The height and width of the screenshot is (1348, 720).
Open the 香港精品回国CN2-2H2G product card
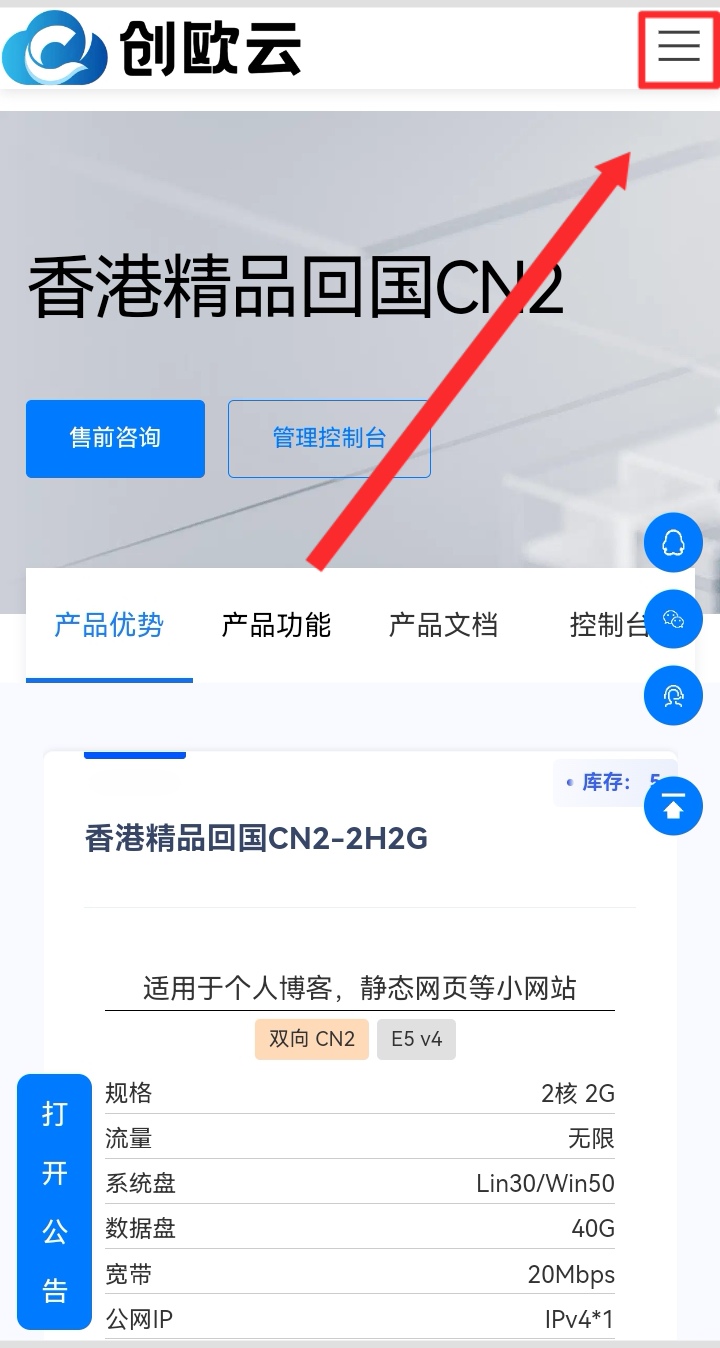click(256, 838)
